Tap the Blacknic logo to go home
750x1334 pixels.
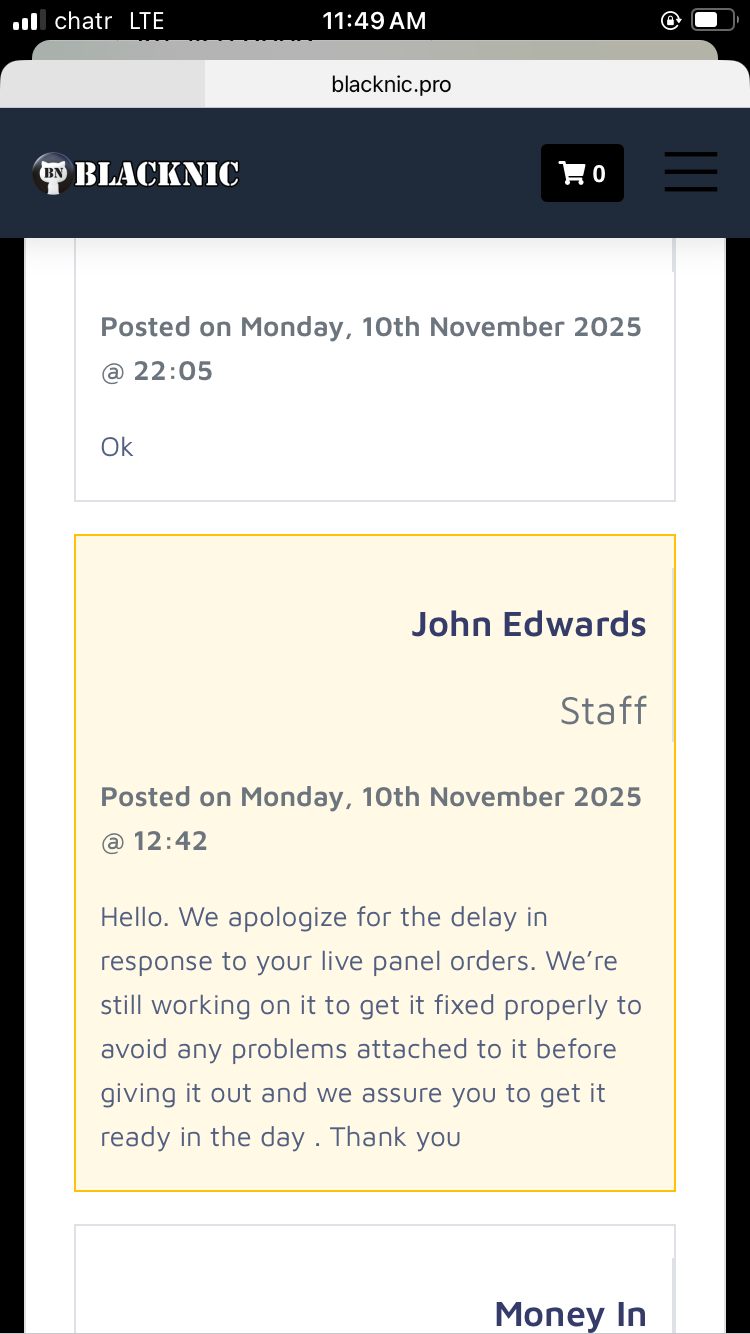pyautogui.click(x=136, y=174)
